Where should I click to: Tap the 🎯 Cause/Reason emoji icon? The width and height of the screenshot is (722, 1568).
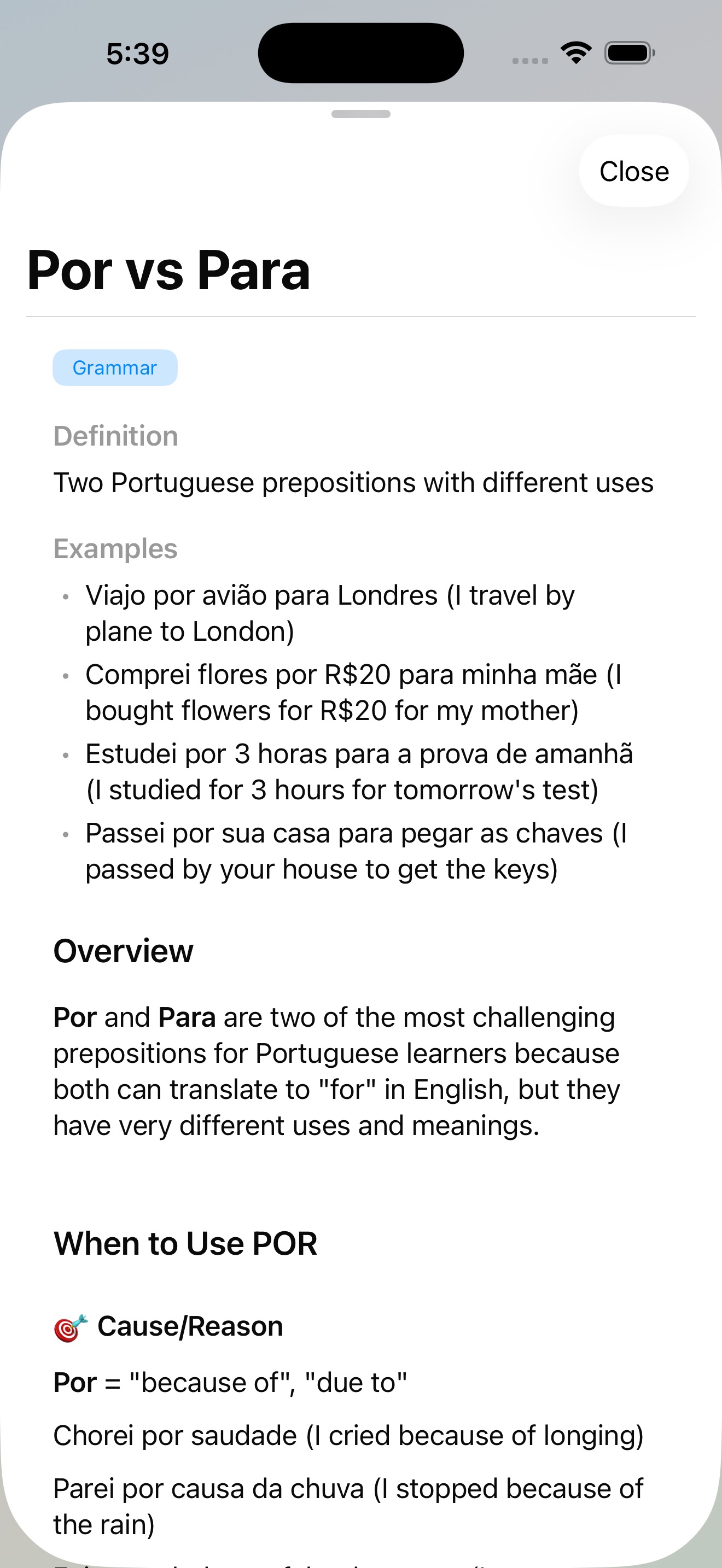click(69, 1326)
